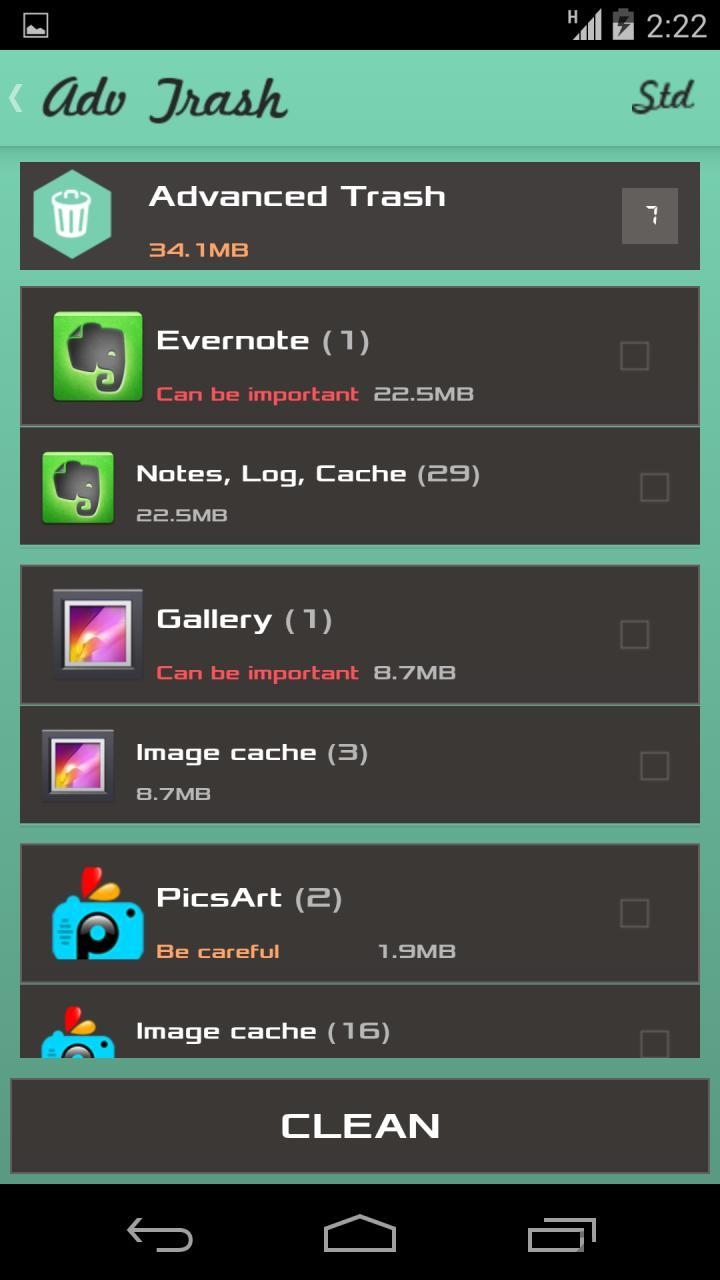The width and height of the screenshot is (720, 1280).
Task: Go to the system home screen
Action: pyautogui.click(x=360, y=1234)
